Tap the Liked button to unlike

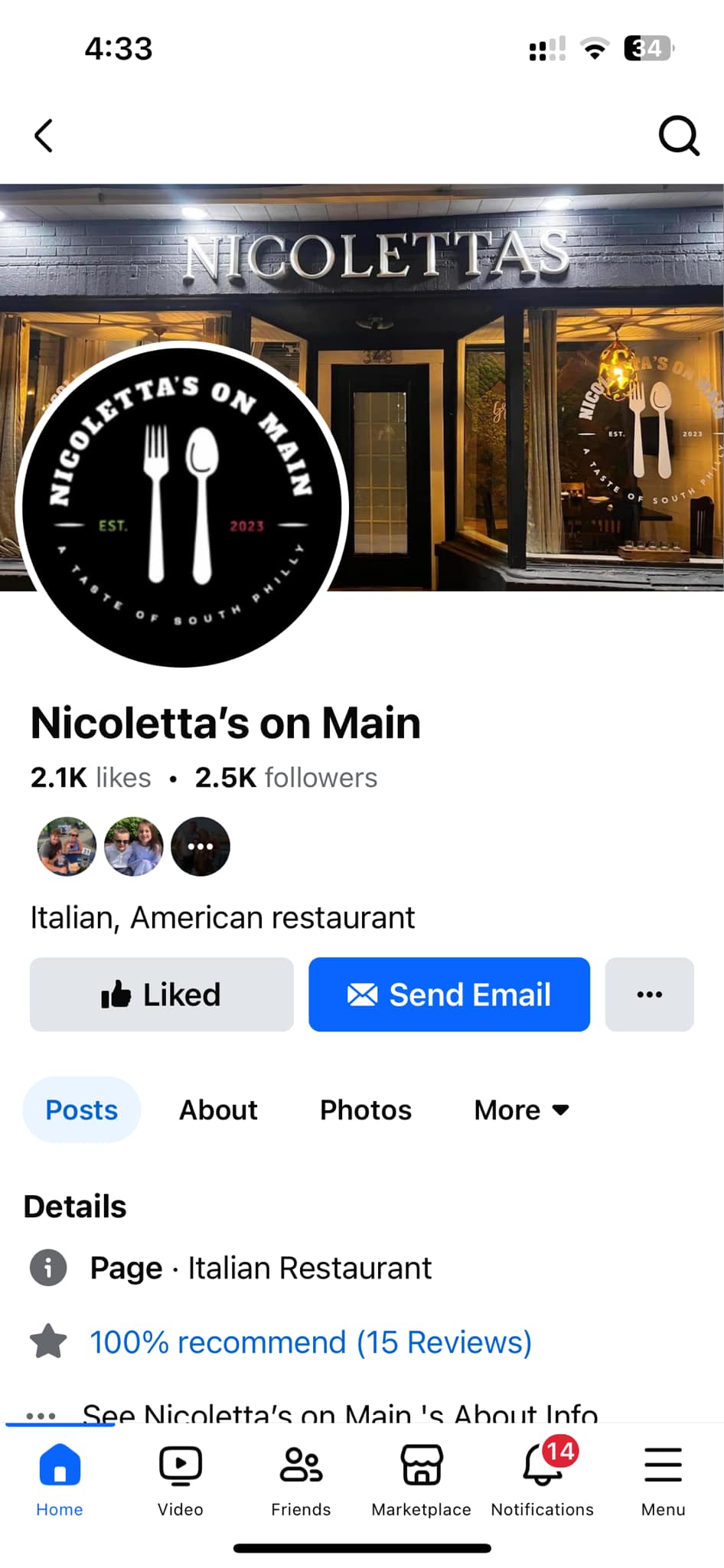(161, 995)
